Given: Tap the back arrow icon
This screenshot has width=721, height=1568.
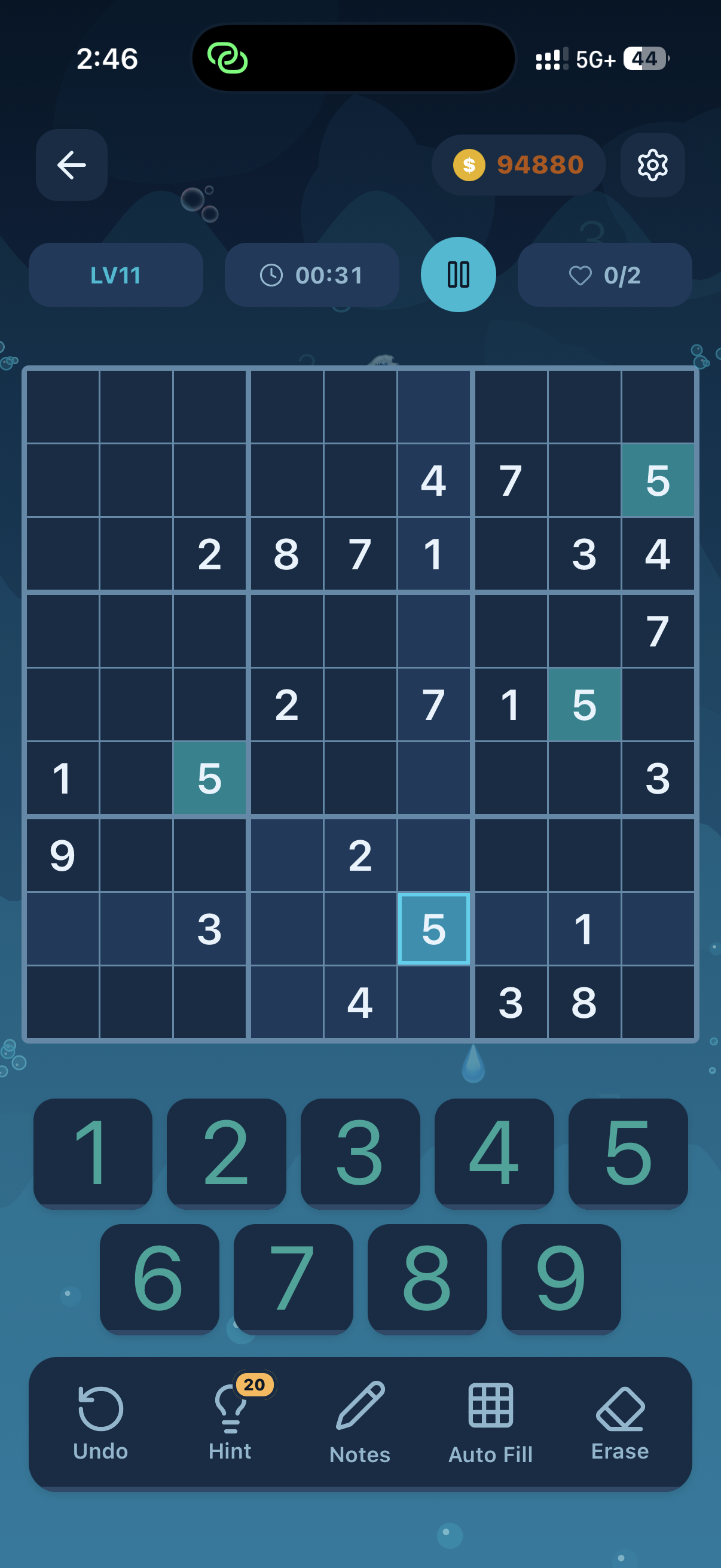Looking at the screenshot, I should click(x=71, y=165).
